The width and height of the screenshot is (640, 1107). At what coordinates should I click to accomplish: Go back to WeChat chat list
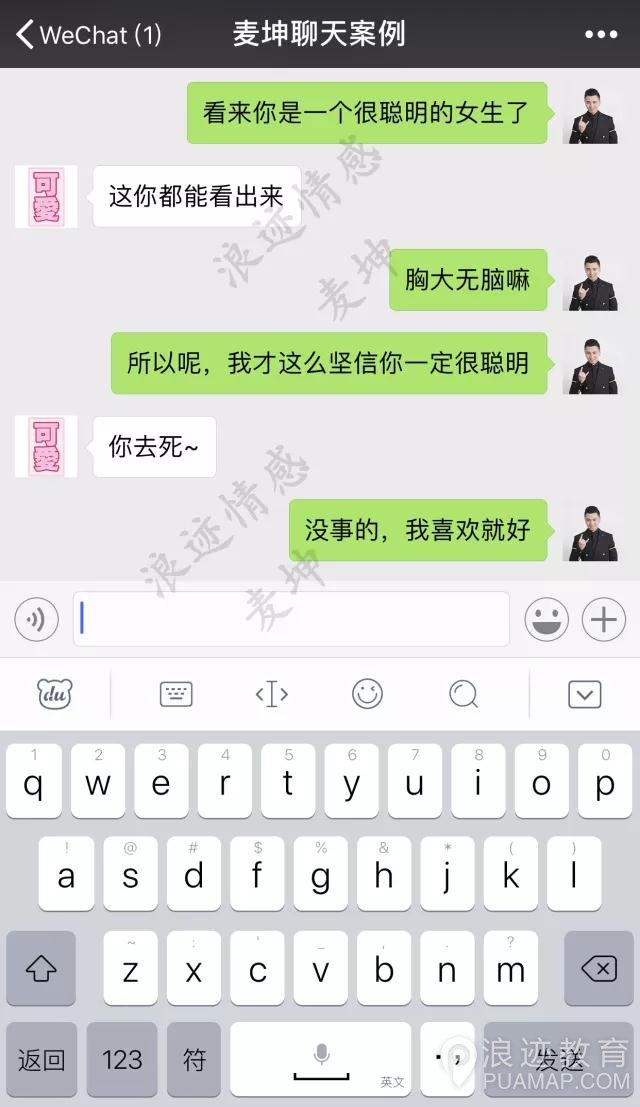coord(88,34)
